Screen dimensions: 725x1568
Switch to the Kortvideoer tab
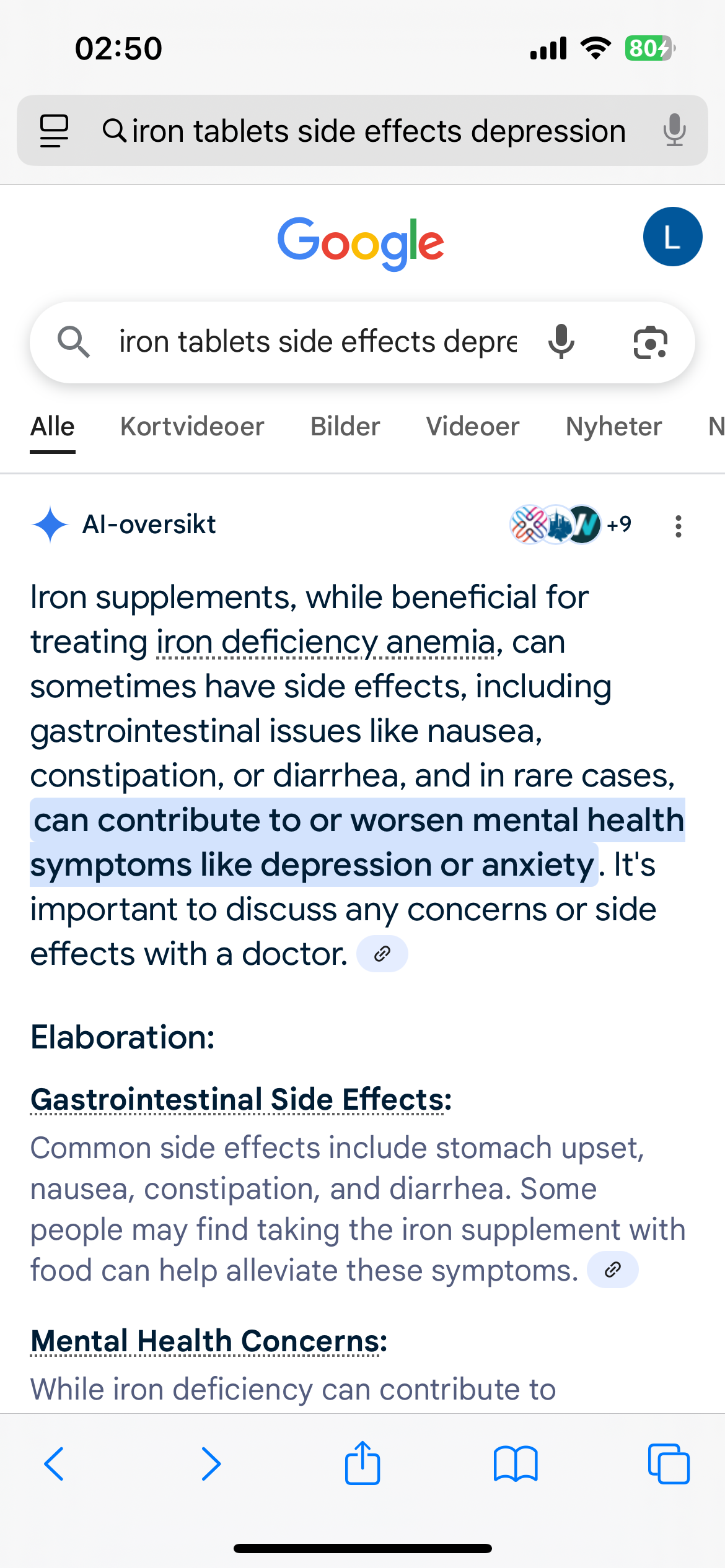click(192, 427)
